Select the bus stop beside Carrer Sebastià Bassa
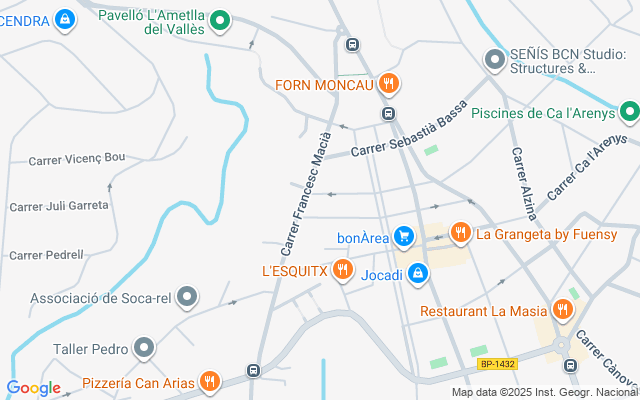The width and height of the screenshot is (640, 400). 388,113
